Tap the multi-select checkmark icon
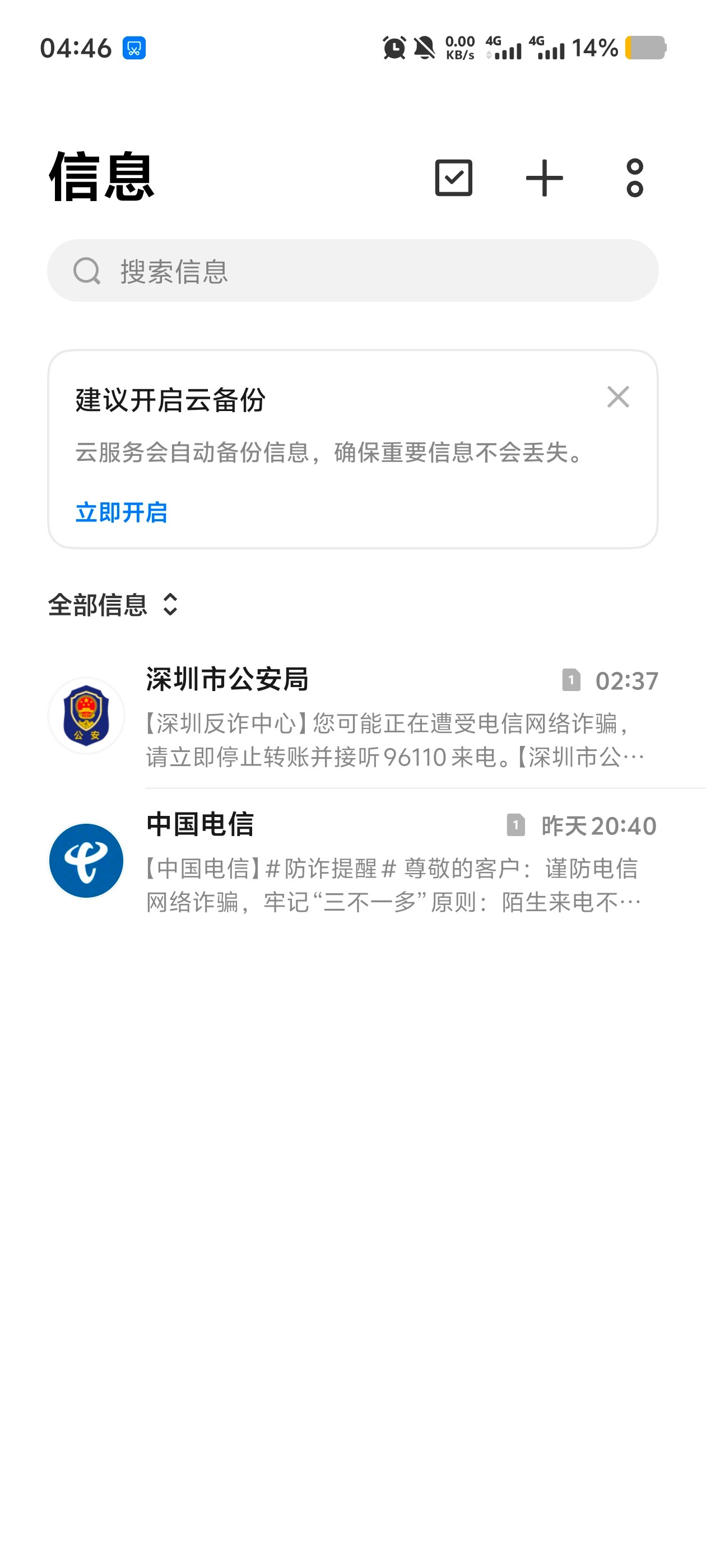The width and height of the screenshot is (706, 1568). (453, 178)
